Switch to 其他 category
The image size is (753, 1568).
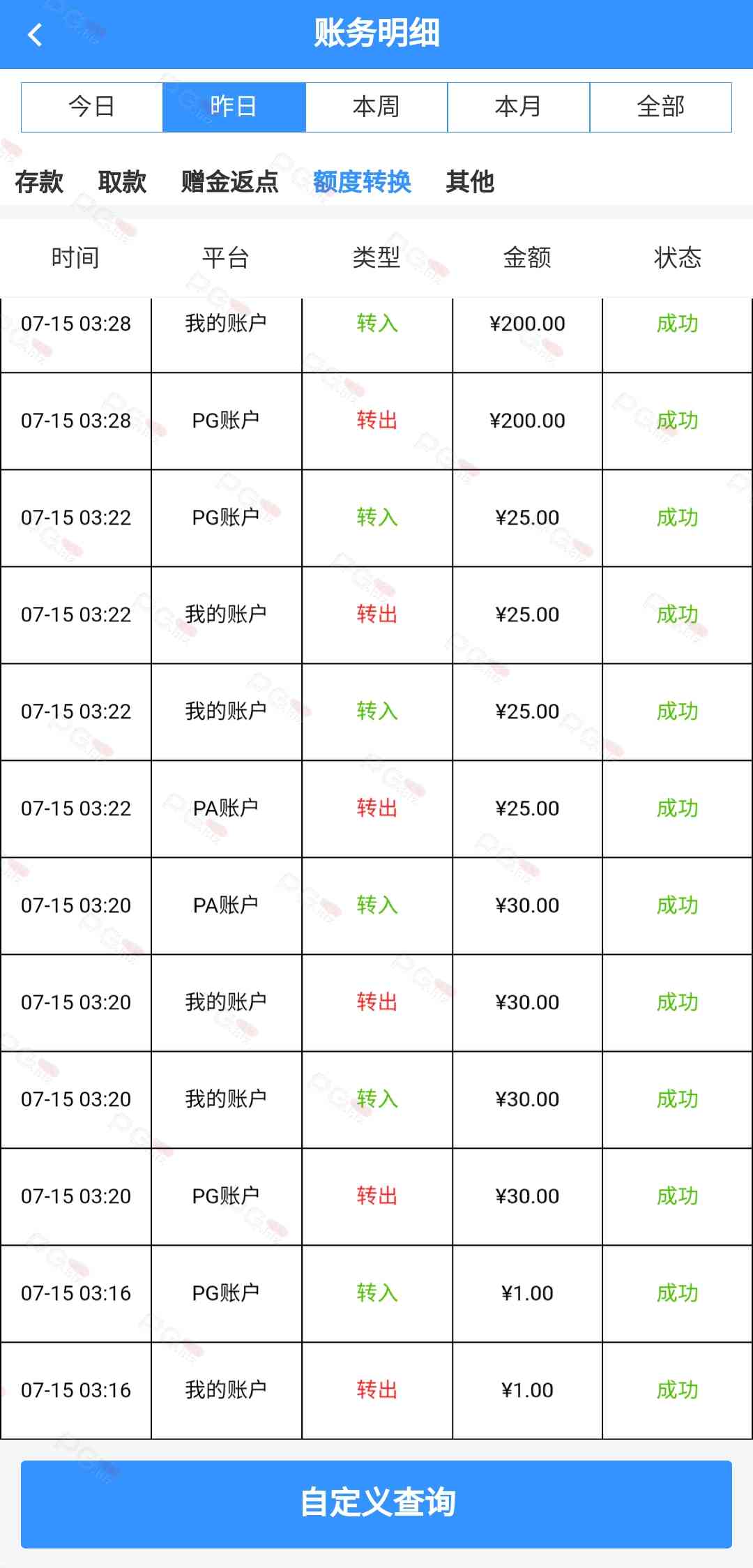tap(470, 182)
